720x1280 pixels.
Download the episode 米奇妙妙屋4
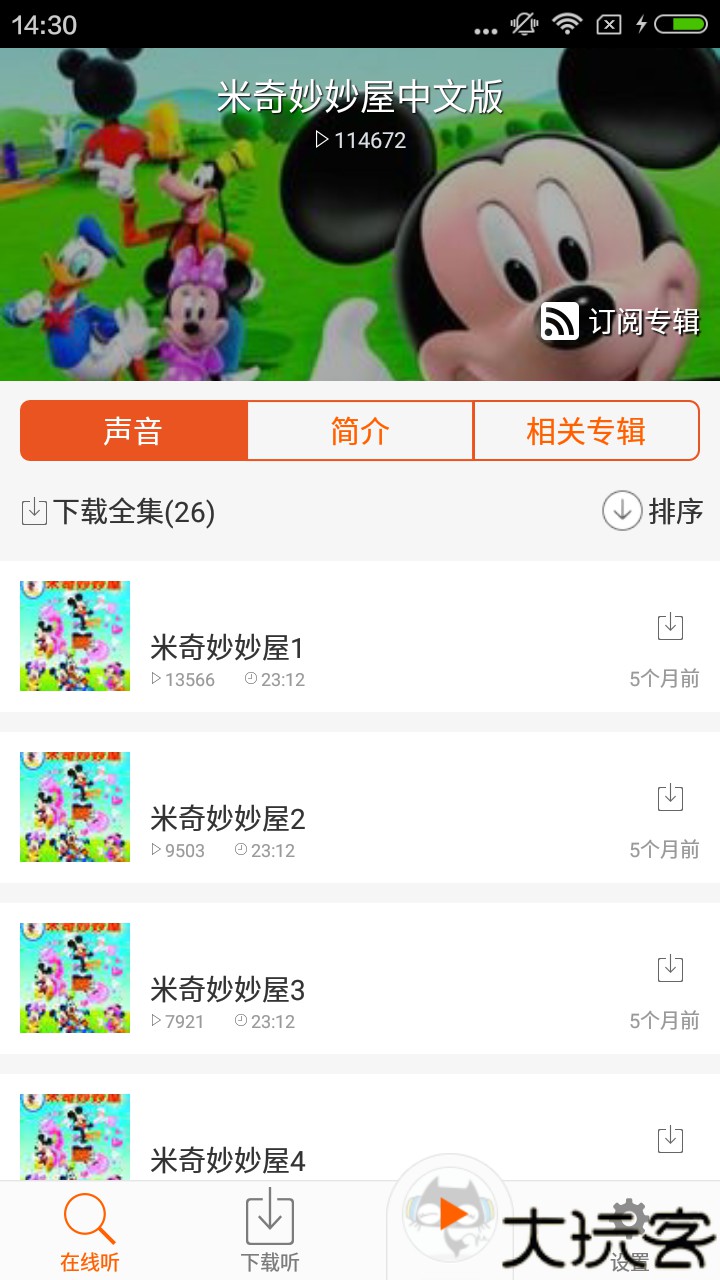[x=670, y=1137]
